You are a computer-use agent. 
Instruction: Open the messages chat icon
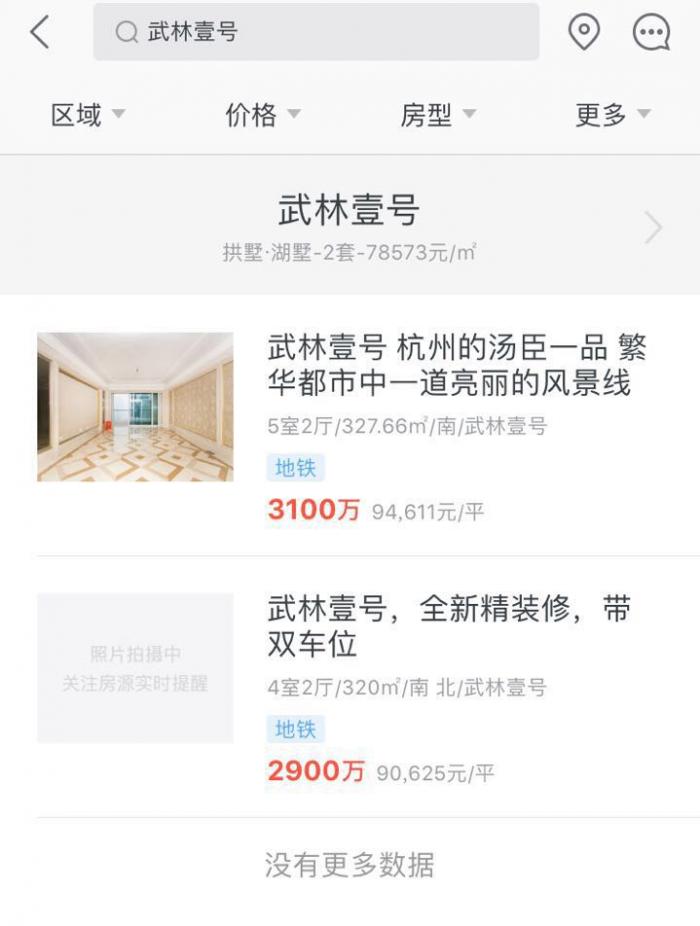click(x=651, y=33)
